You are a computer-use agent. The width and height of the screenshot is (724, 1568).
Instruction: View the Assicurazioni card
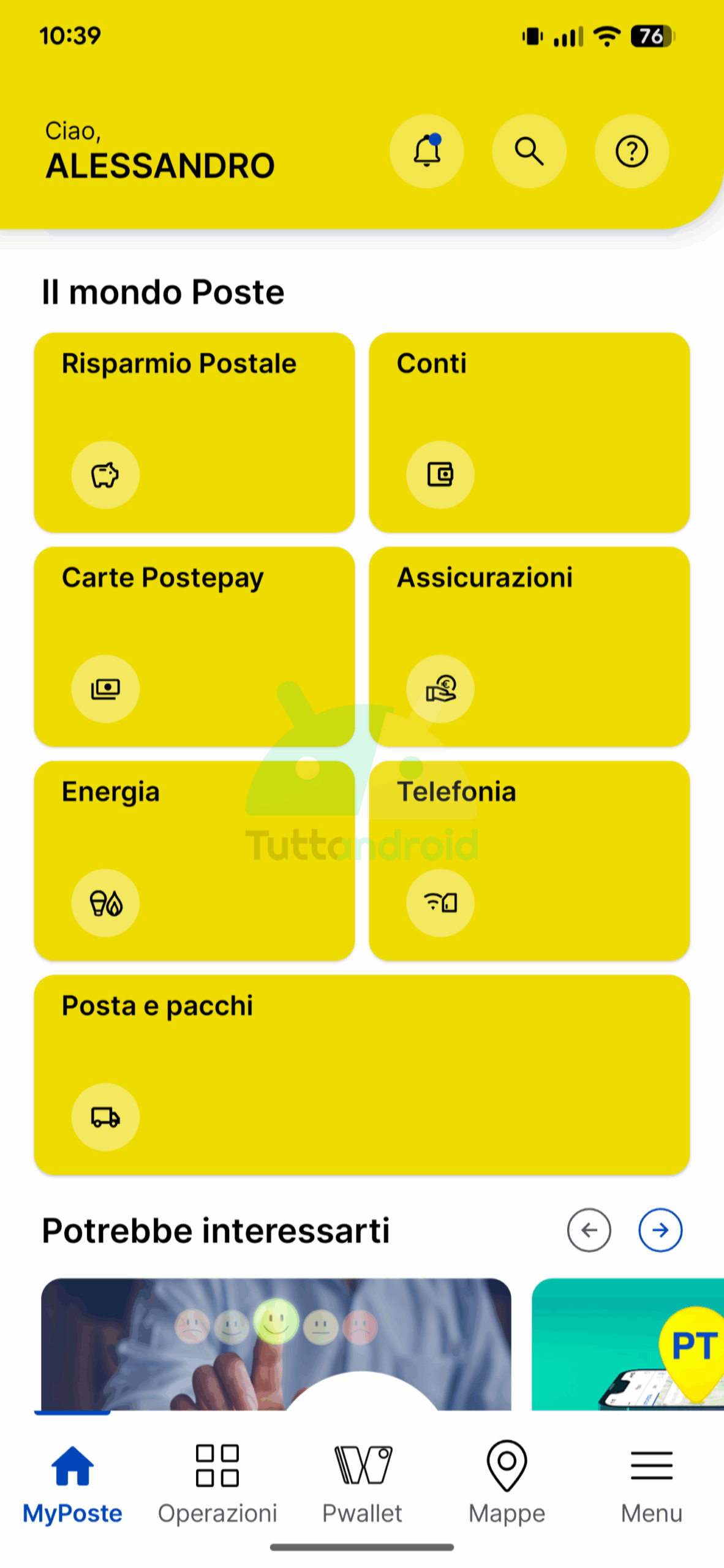click(x=529, y=646)
